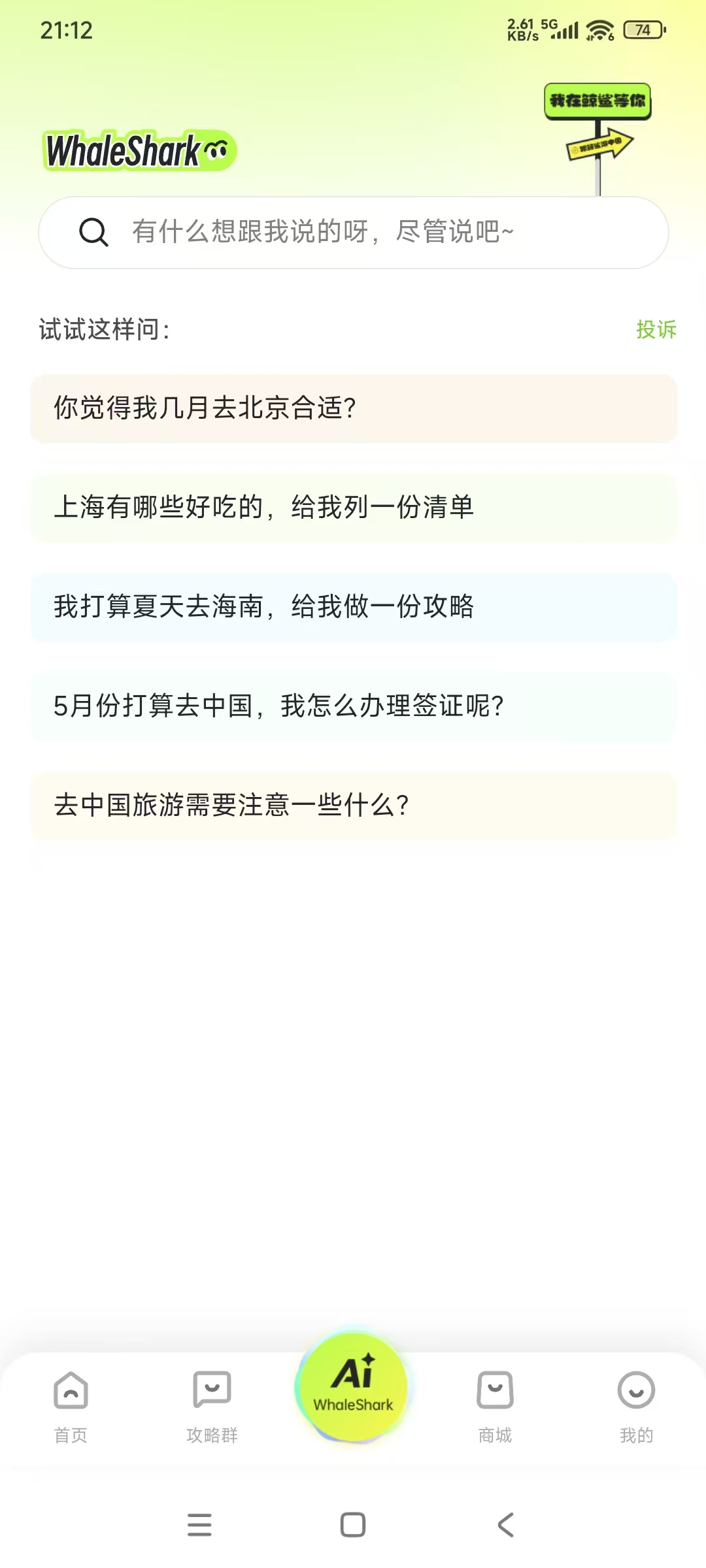Choose the Hainan summer travel guide prompt
The height and width of the screenshot is (1568, 706).
(353, 608)
